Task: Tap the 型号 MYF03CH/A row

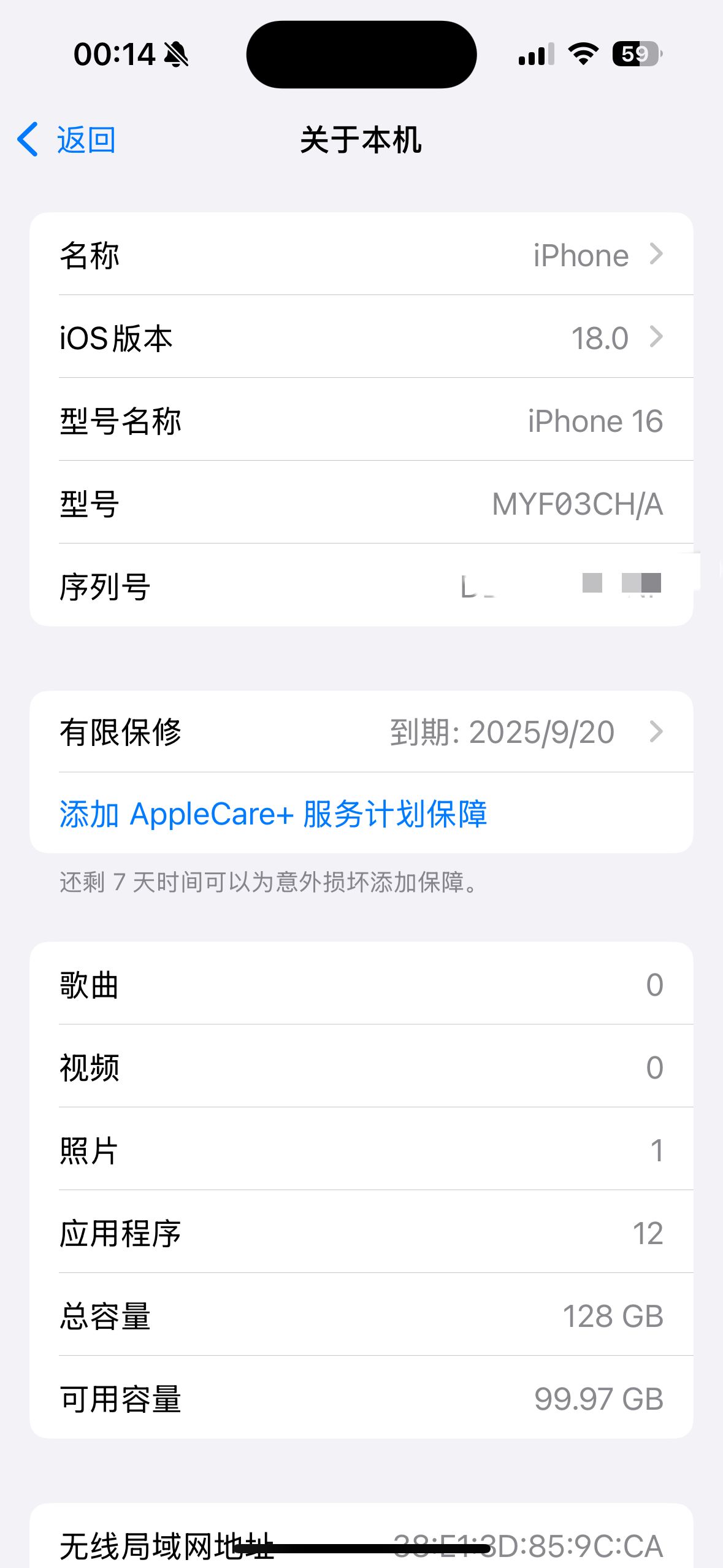Action: point(361,503)
